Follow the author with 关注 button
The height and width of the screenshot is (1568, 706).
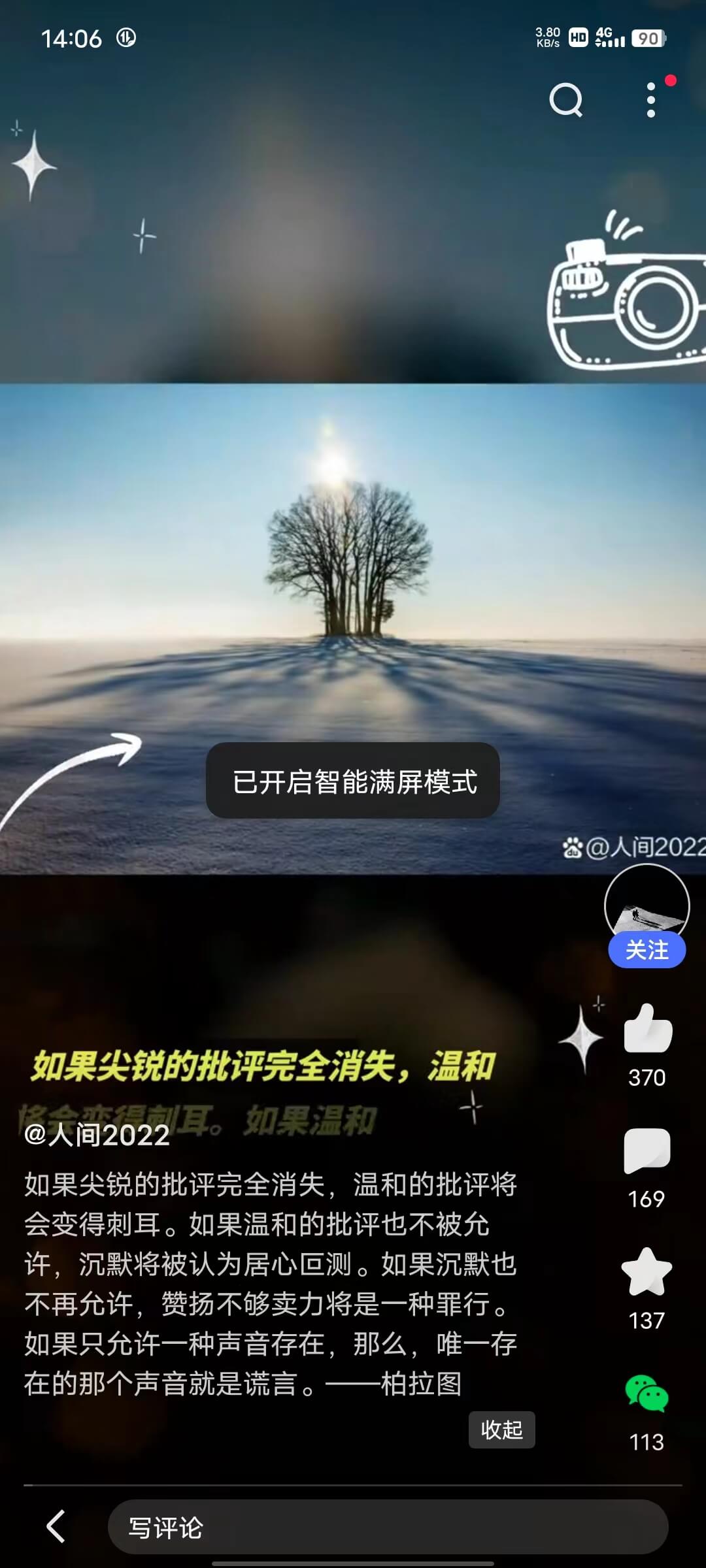pyautogui.click(x=647, y=950)
